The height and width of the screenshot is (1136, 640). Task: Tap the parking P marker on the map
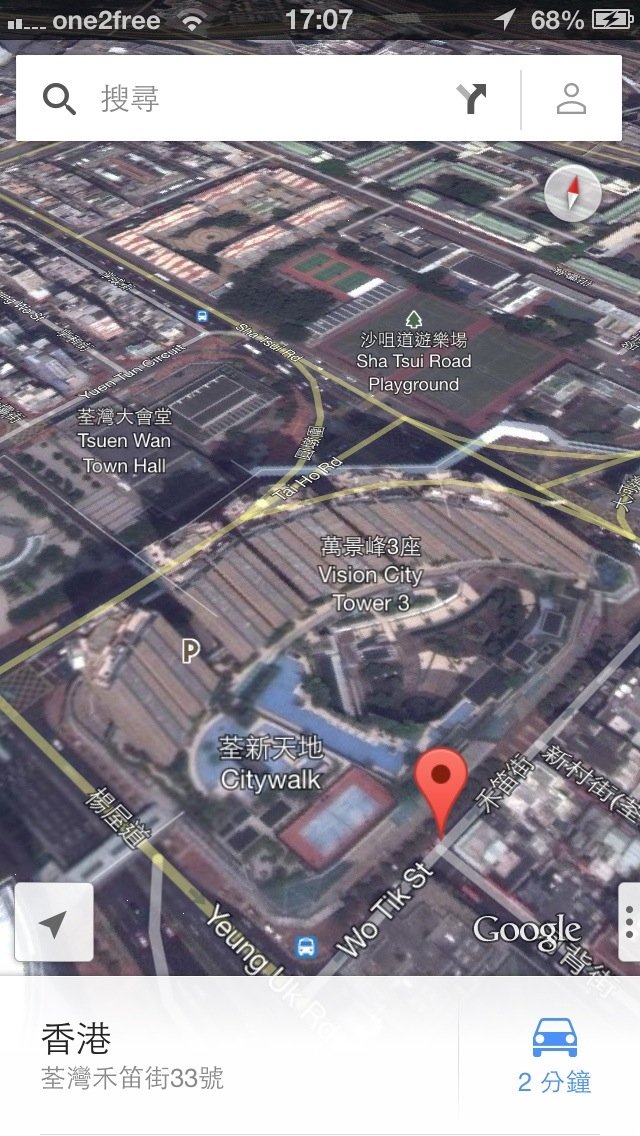click(190, 652)
